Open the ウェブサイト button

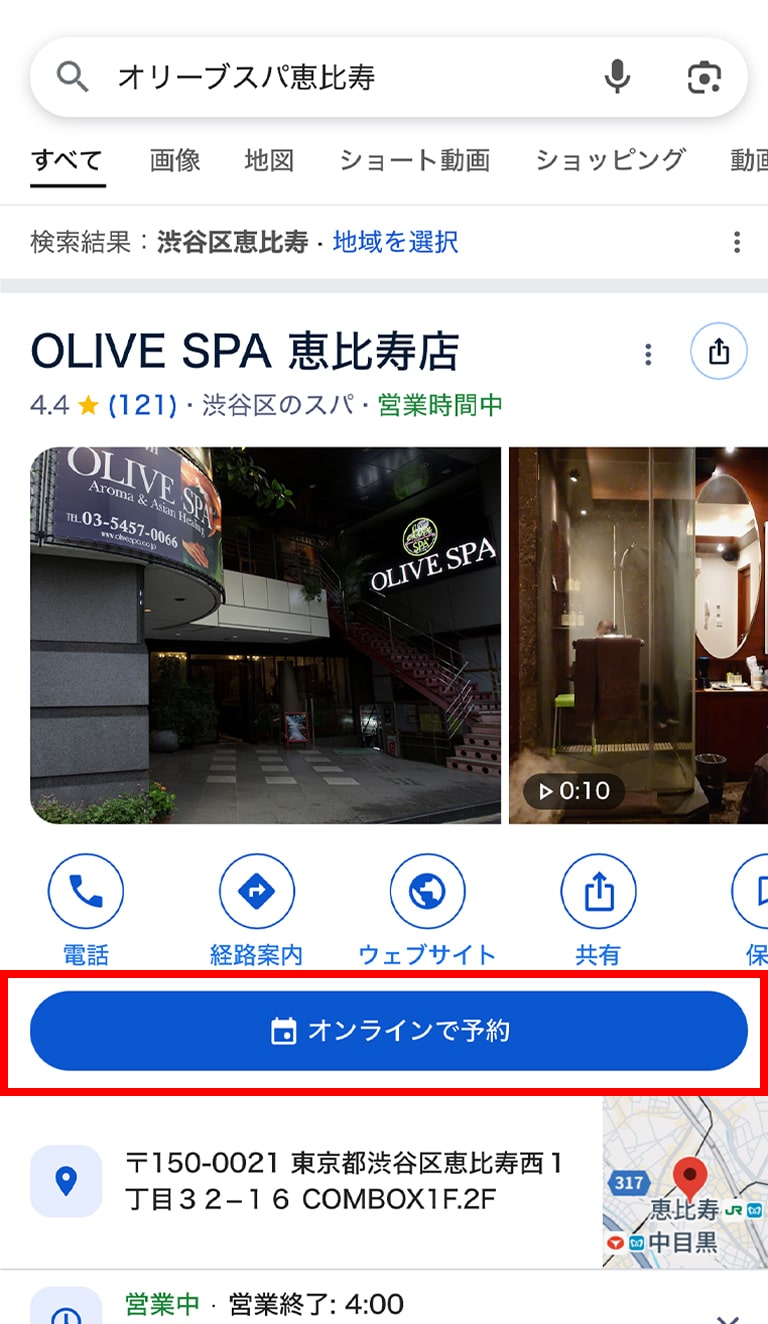427,891
